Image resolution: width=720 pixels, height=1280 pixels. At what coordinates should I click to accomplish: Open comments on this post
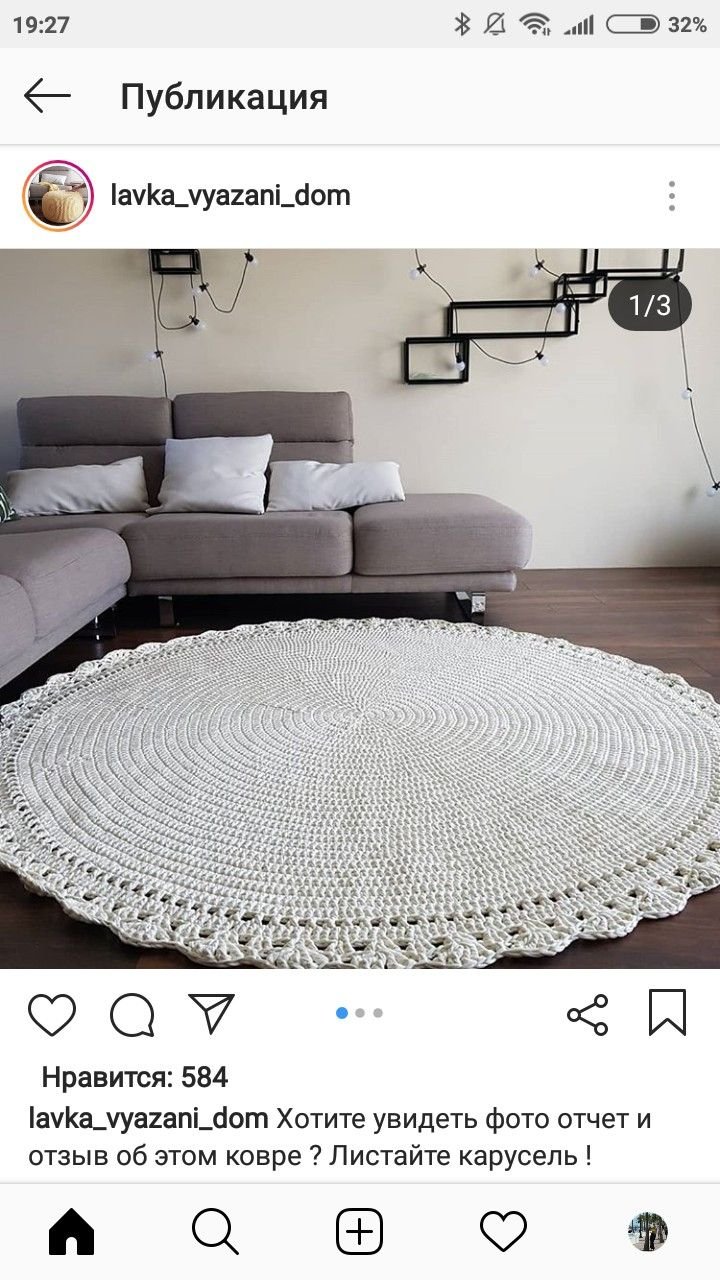pos(132,1014)
